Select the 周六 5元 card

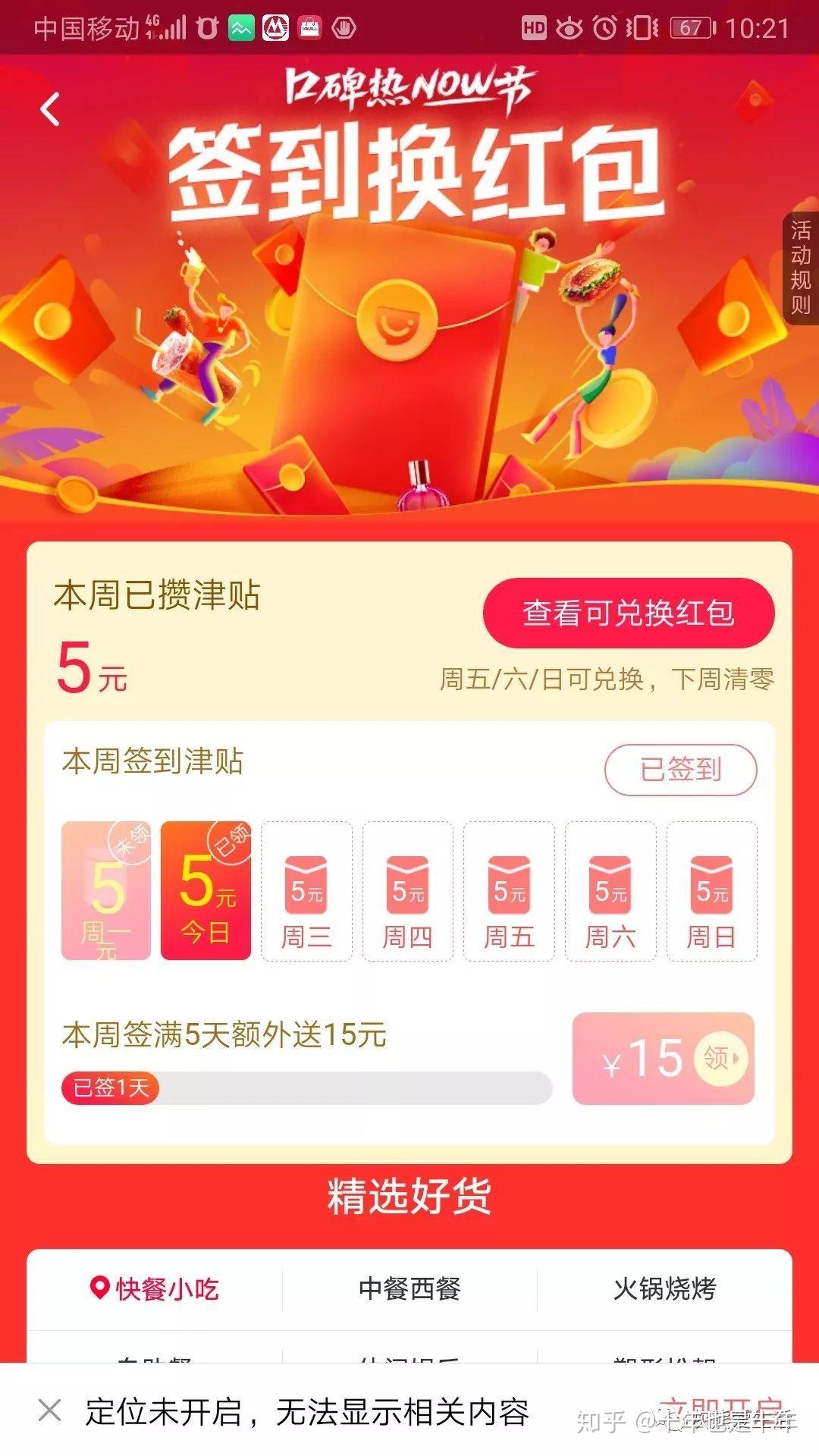[610, 891]
